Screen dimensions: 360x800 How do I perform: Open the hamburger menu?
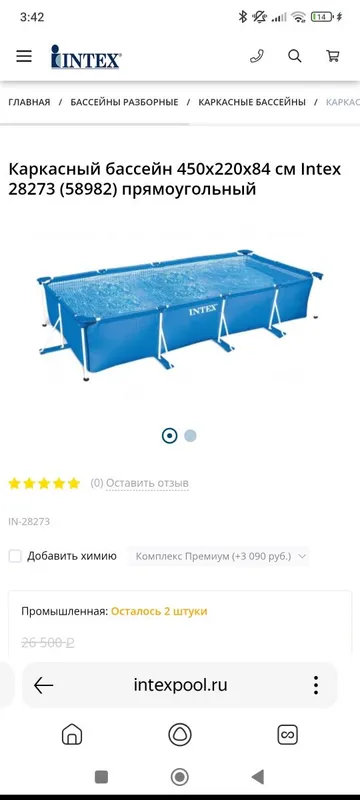[x=24, y=56]
